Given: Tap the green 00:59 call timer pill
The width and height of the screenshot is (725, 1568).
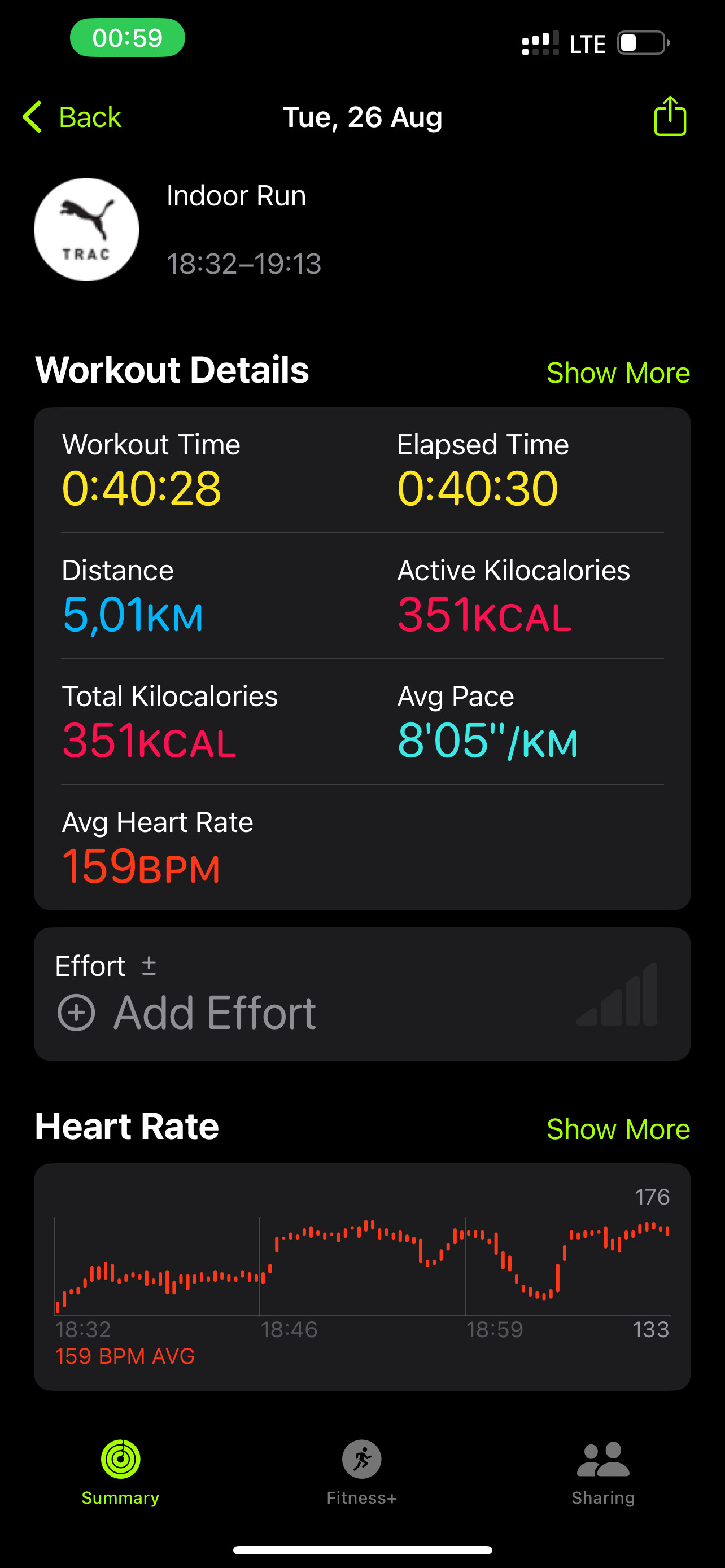Looking at the screenshot, I should pyautogui.click(x=127, y=38).
